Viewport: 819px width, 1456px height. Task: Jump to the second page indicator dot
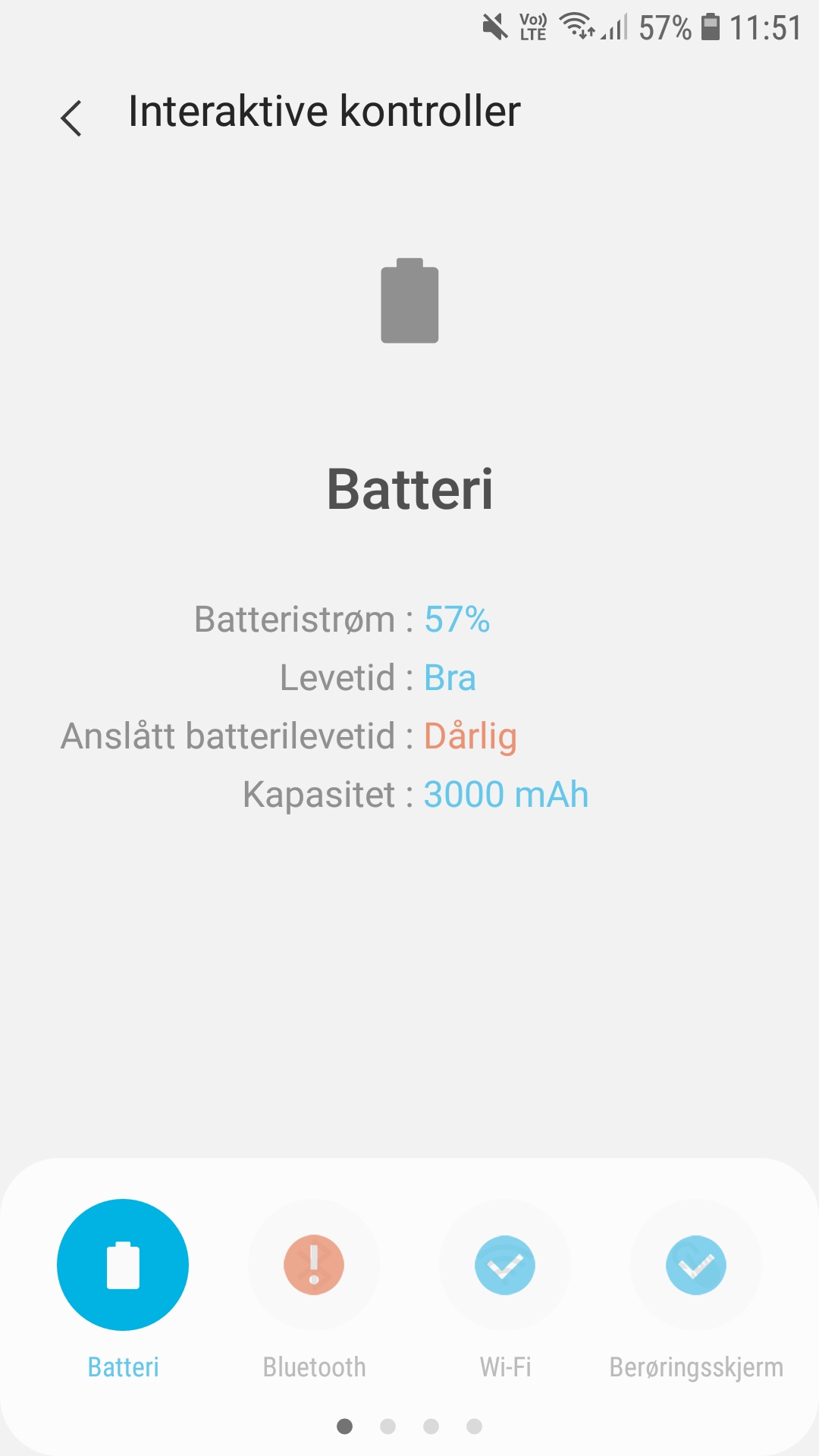388,1426
